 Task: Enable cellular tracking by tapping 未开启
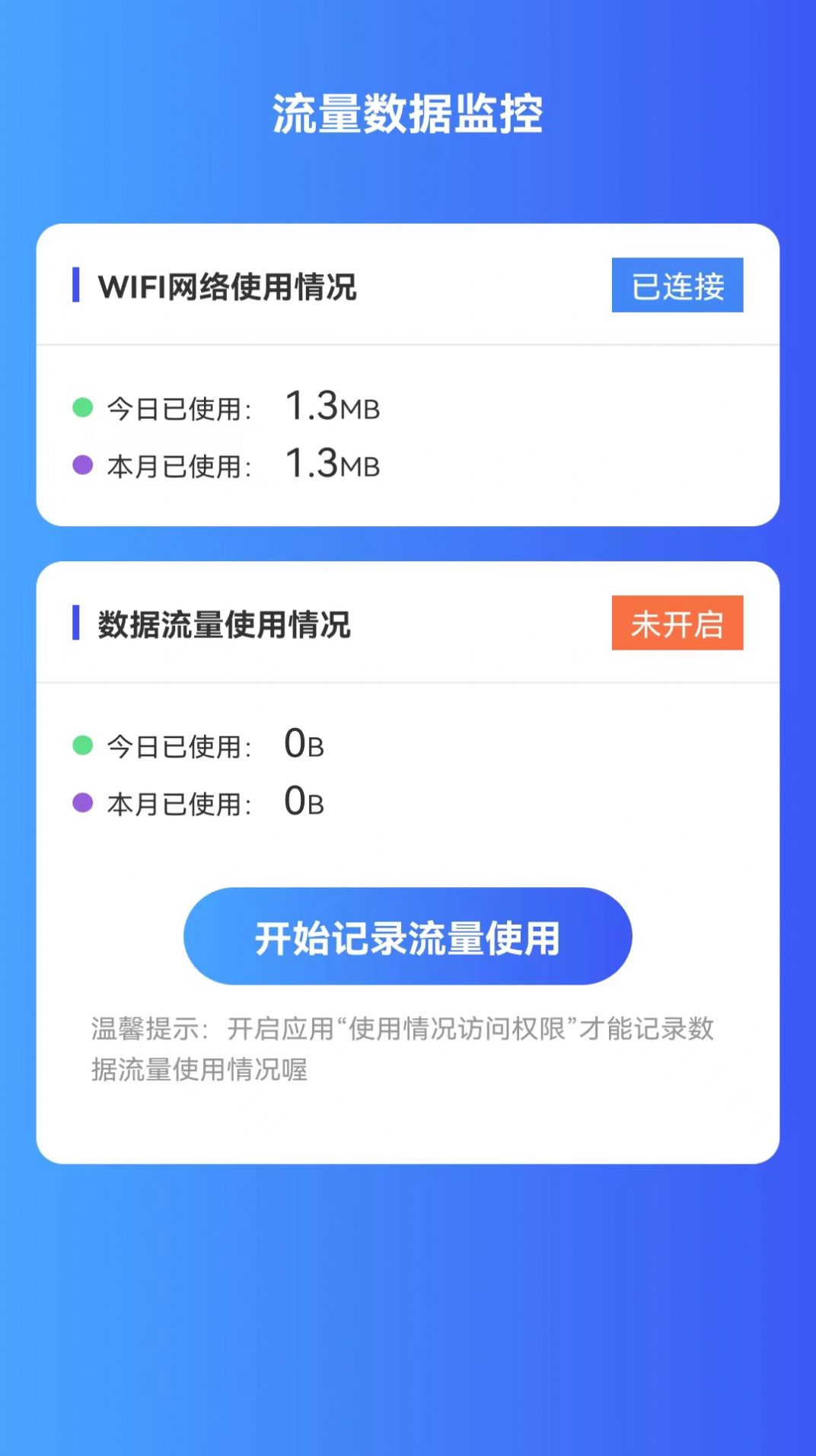click(x=680, y=624)
